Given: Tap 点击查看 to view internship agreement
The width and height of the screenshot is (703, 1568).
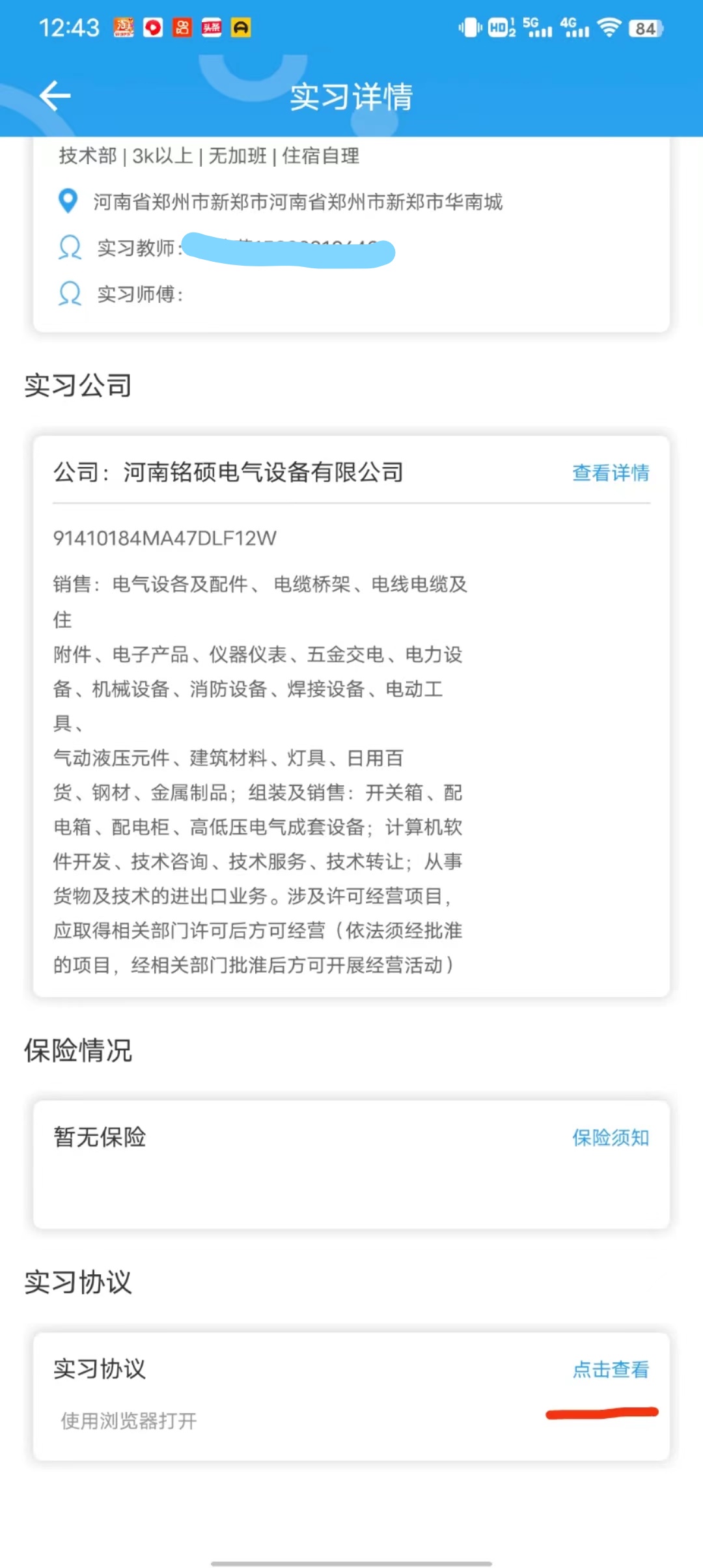Looking at the screenshot, I should click(x=610, y=1369).
